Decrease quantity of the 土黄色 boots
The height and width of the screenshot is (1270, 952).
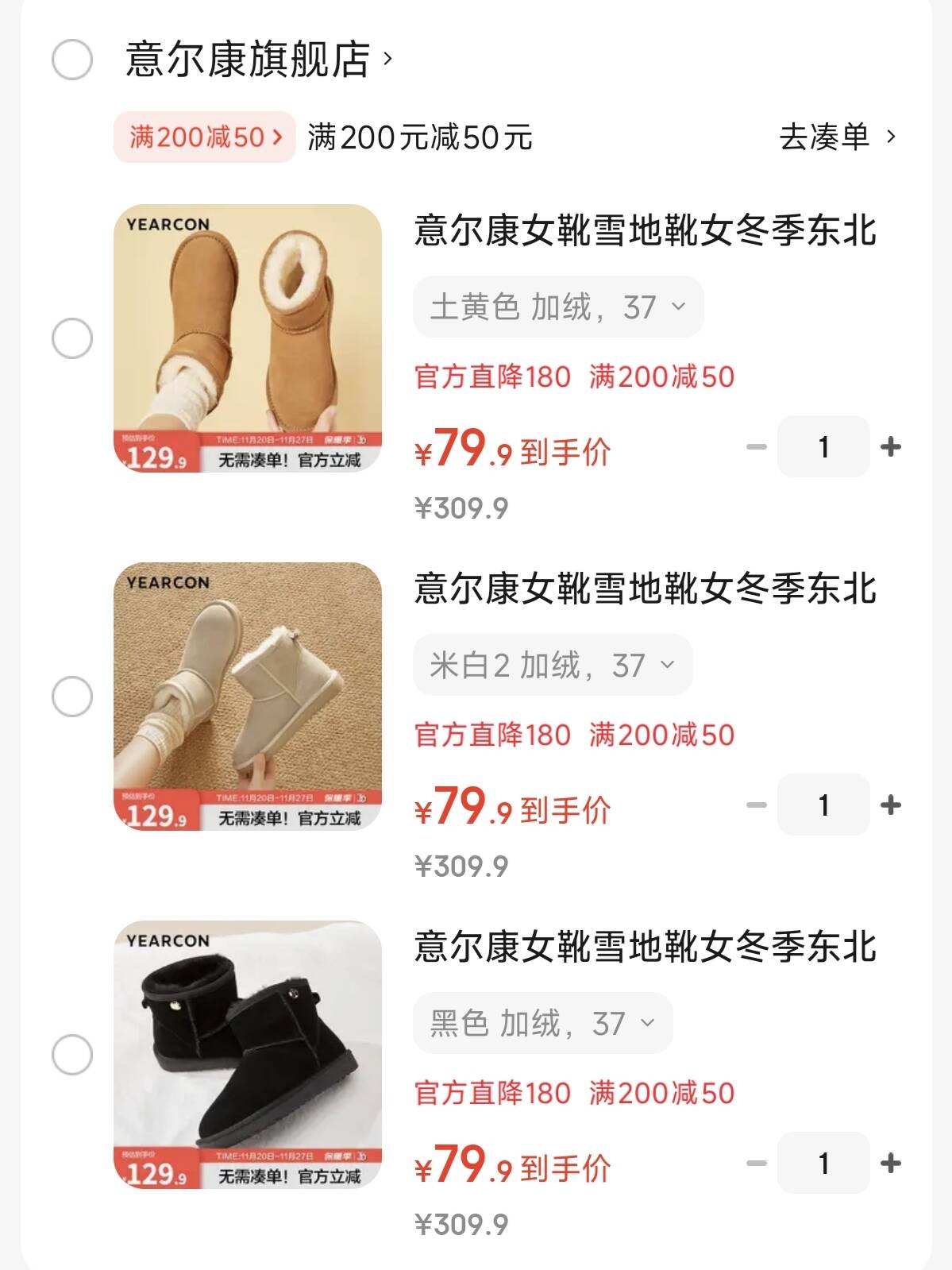[x=757, y=446]
